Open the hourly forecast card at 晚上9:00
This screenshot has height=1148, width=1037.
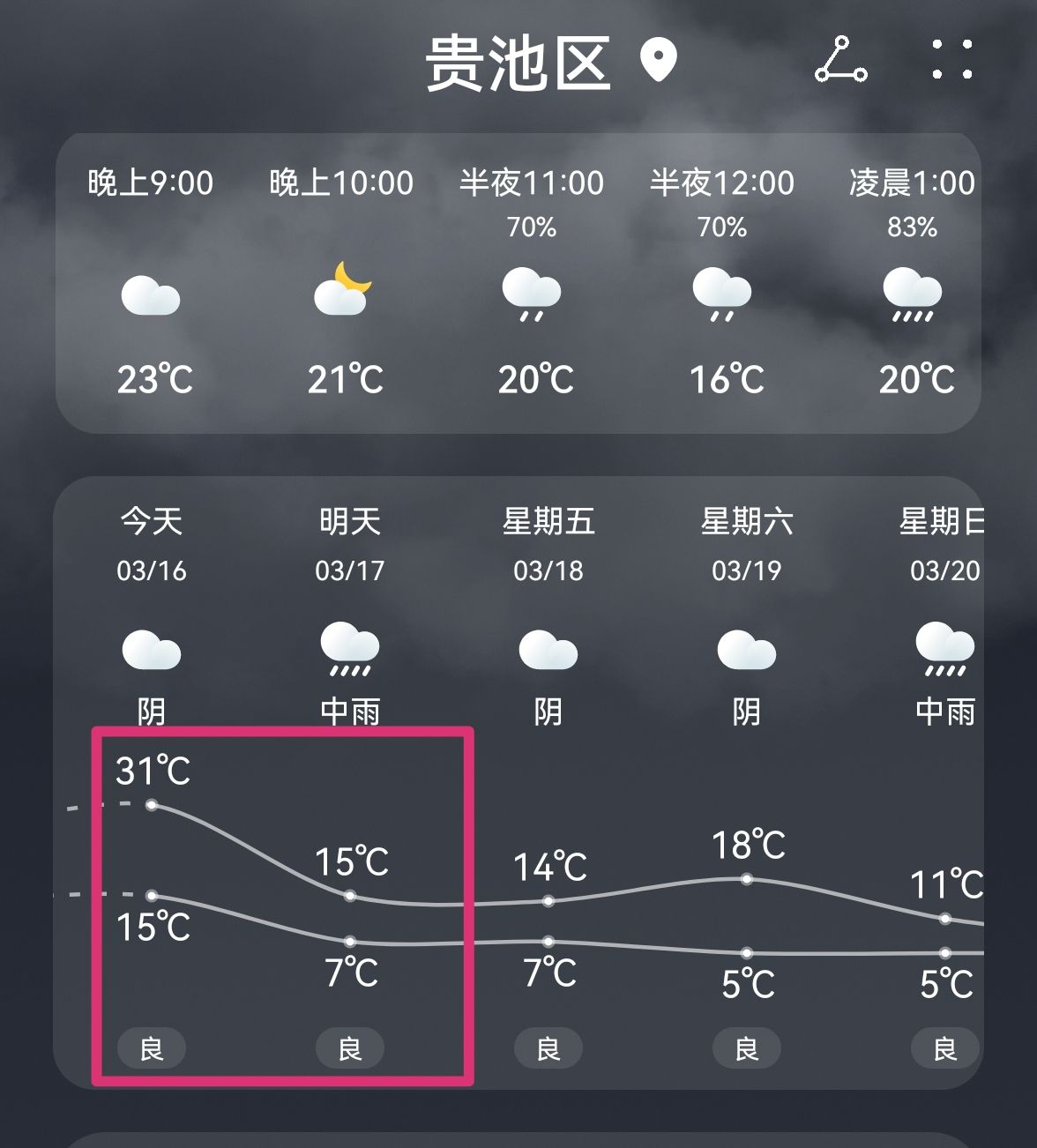pyautogui.click(x=151, y=282)
